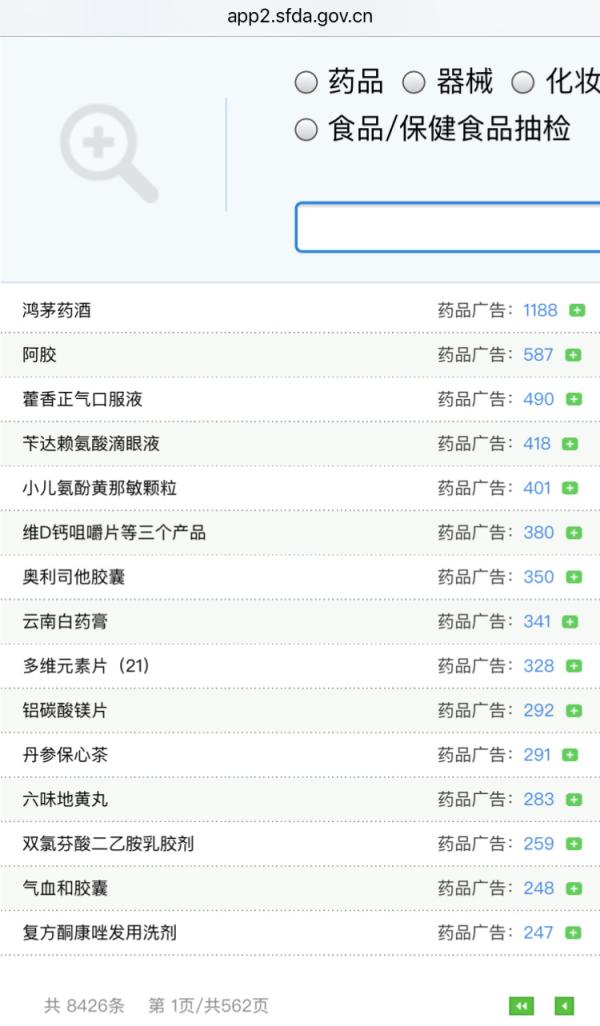Expand the 维D钙咀嚼片等三个产品 row
The width and height of the screenshot is (600, 1026).
(573, 533)
